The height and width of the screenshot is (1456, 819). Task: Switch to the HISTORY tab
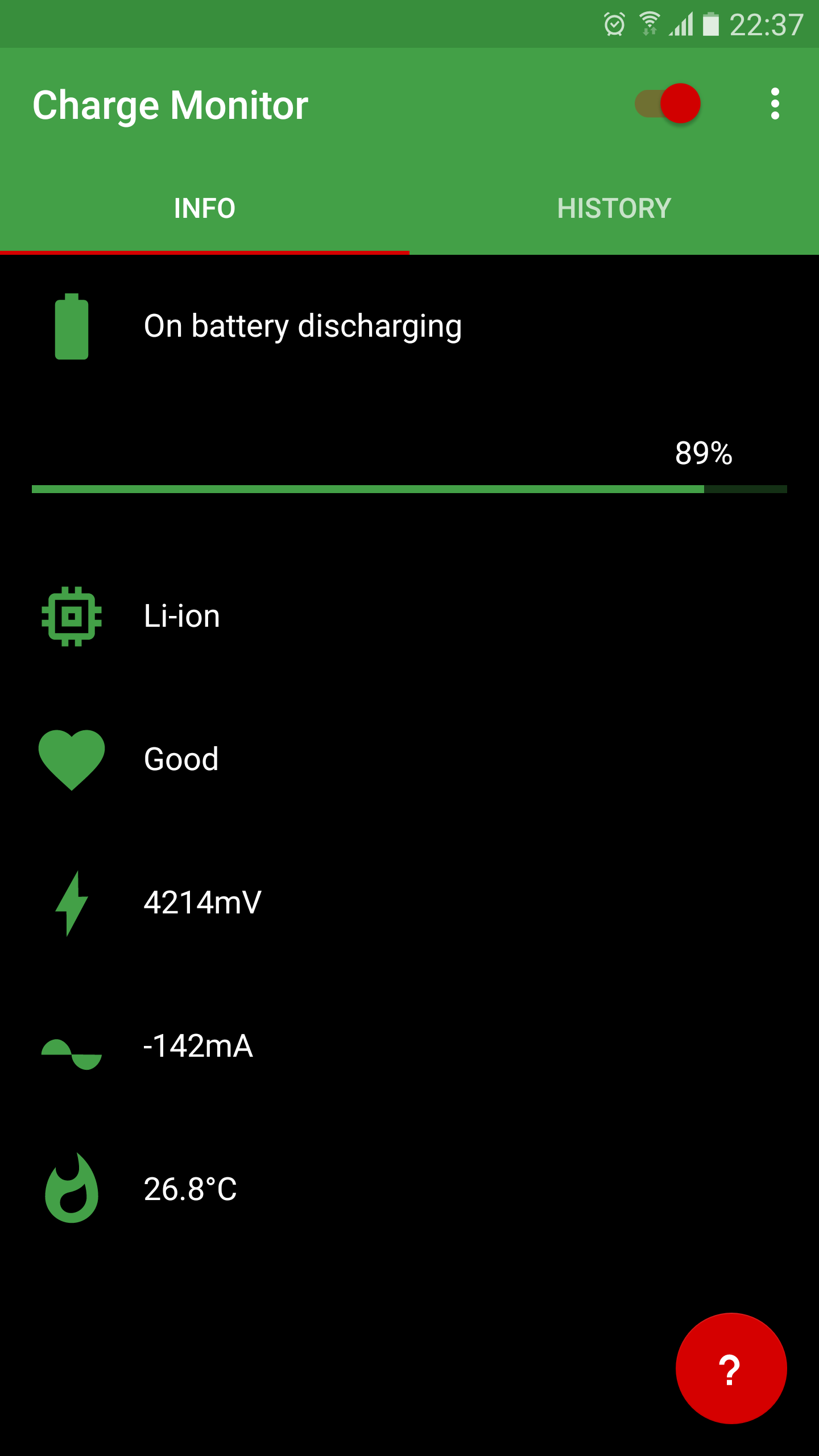coord(614,208)
